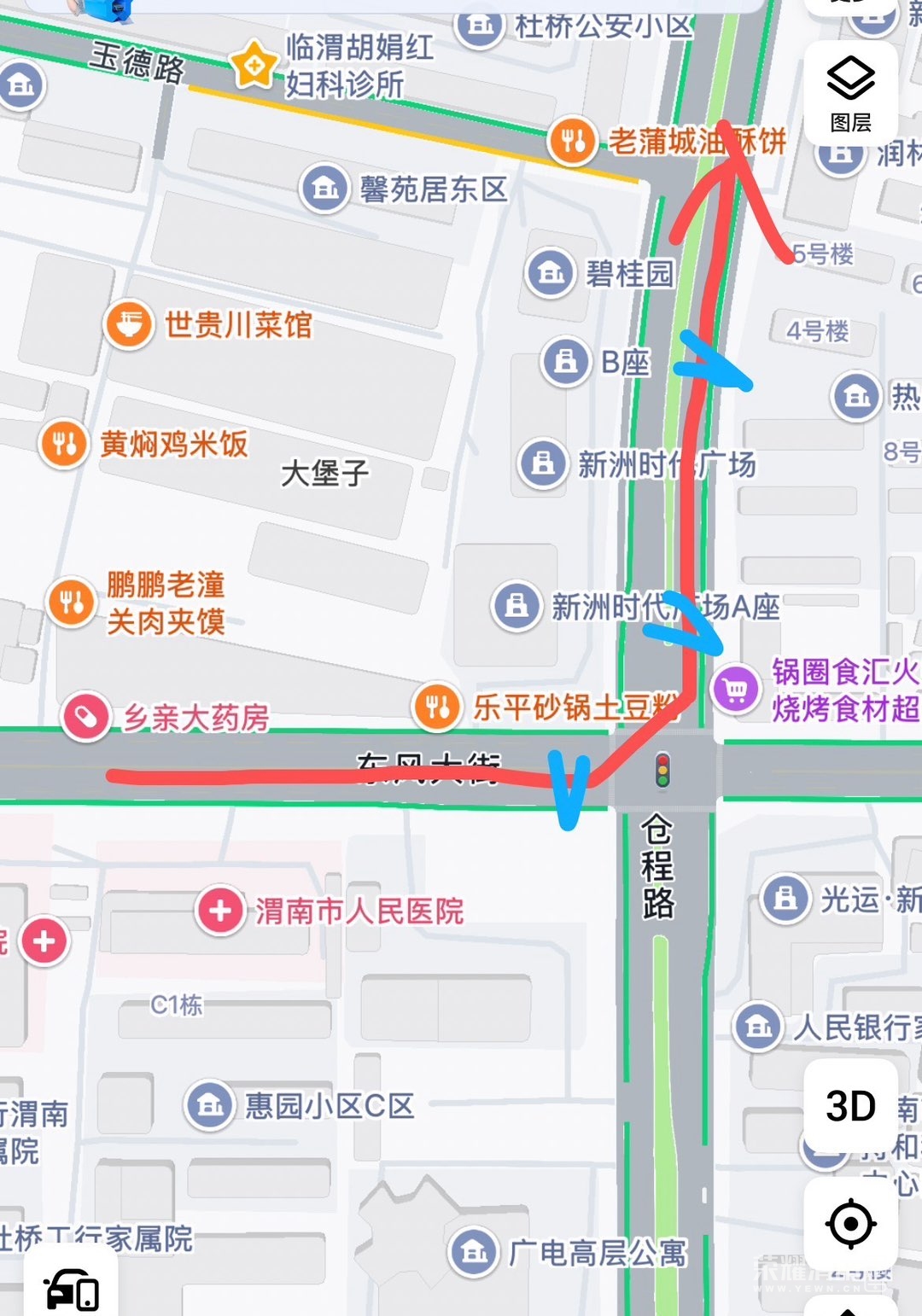
Task: Open the 惠园小区C区 marker
Action: 209,1106
